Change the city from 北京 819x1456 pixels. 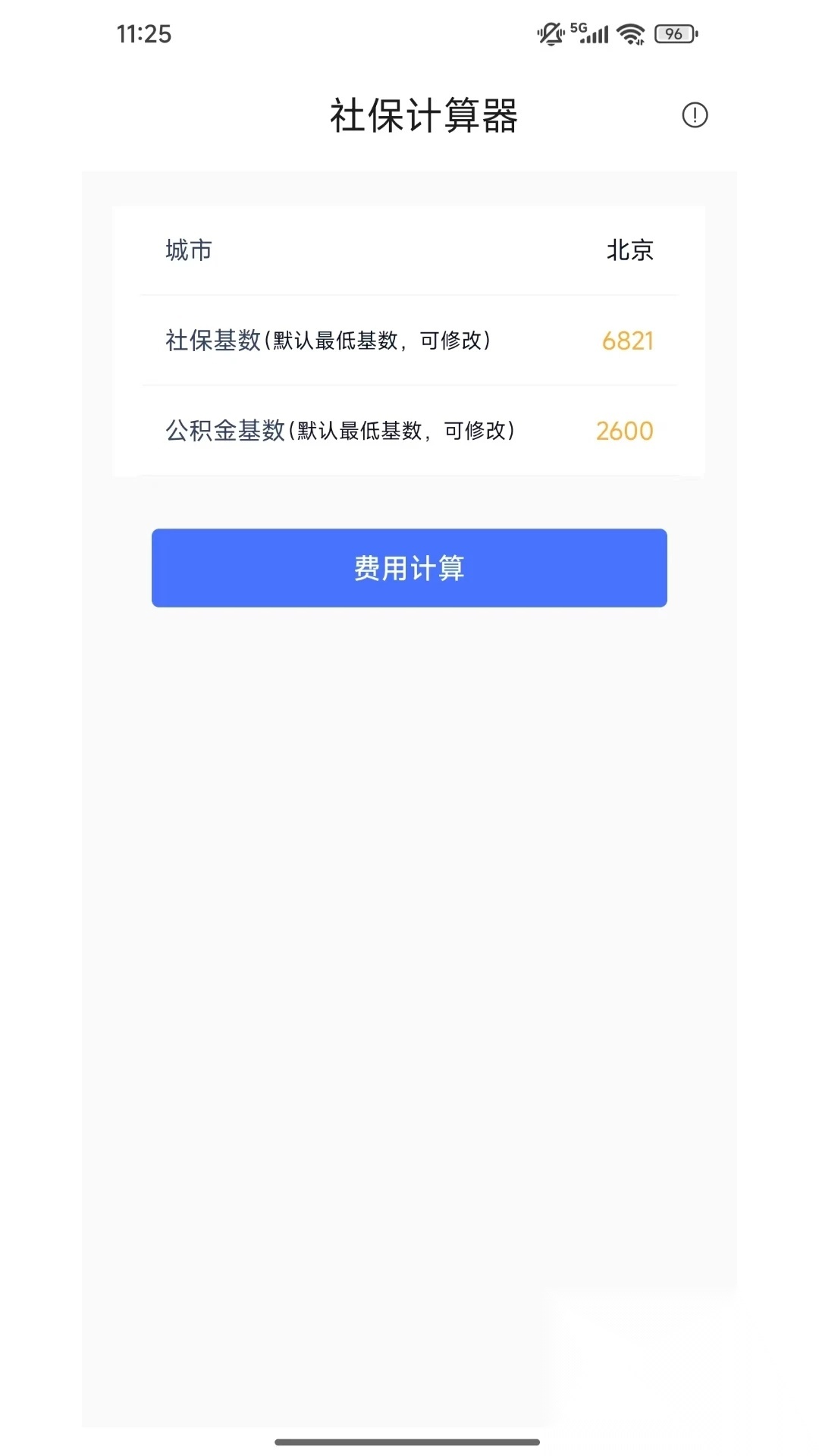pyautogui.click(x=629, y=250)
